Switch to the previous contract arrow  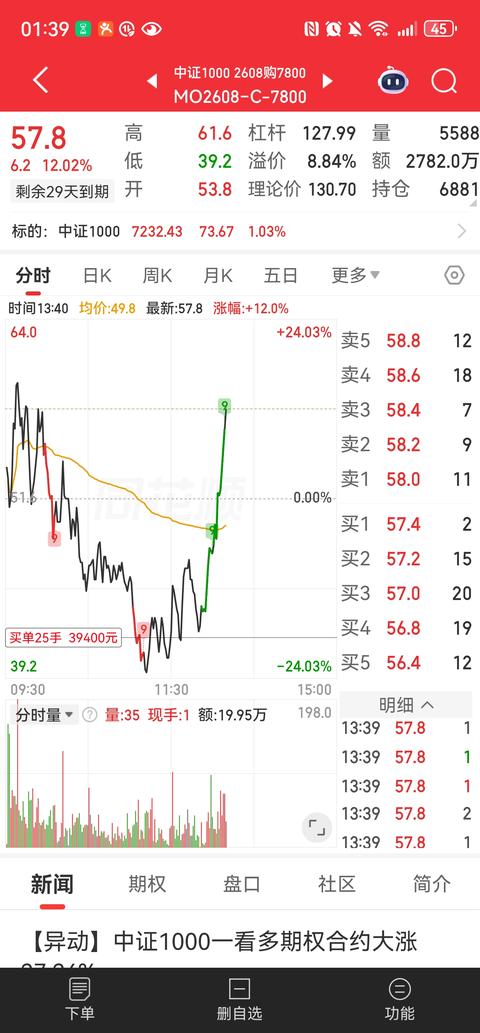[152, 81]
